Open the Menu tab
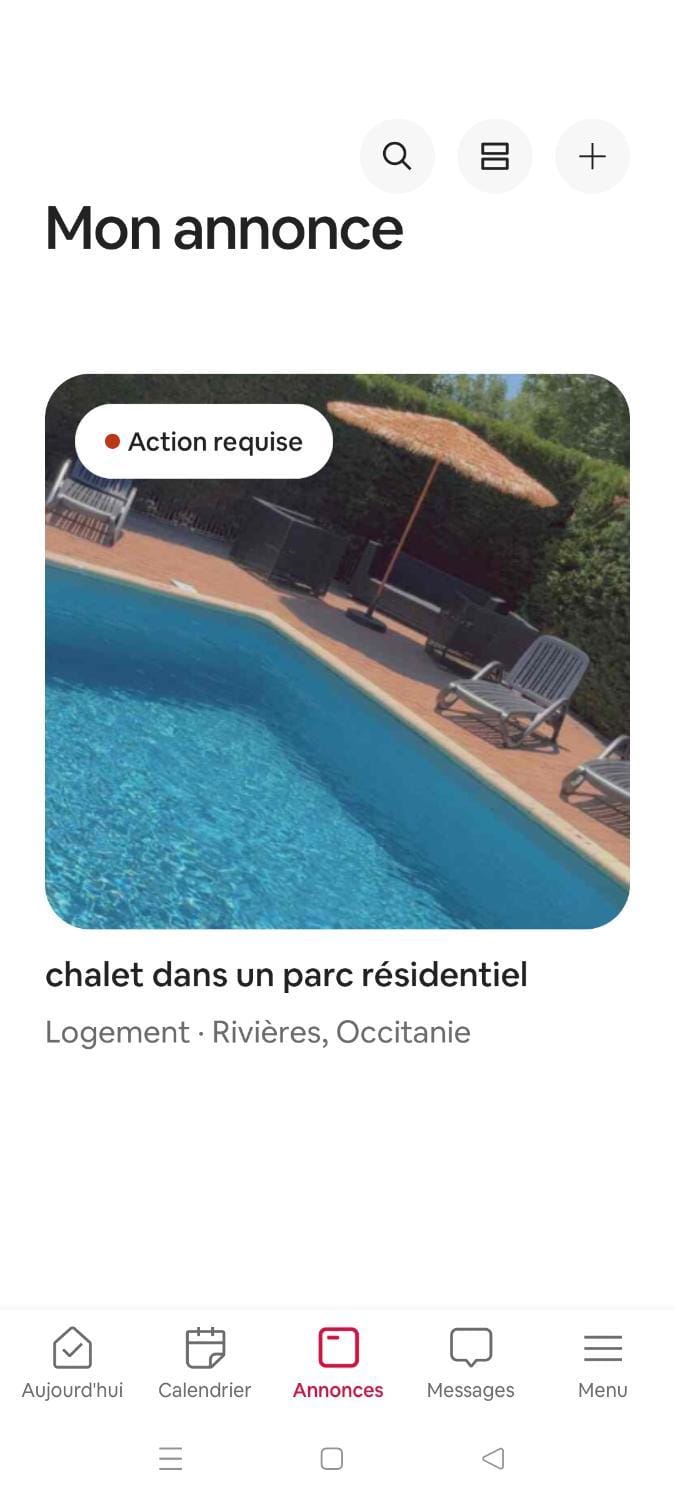The width and height of the screenshot is (675, 1500). tap(603, 1363)
